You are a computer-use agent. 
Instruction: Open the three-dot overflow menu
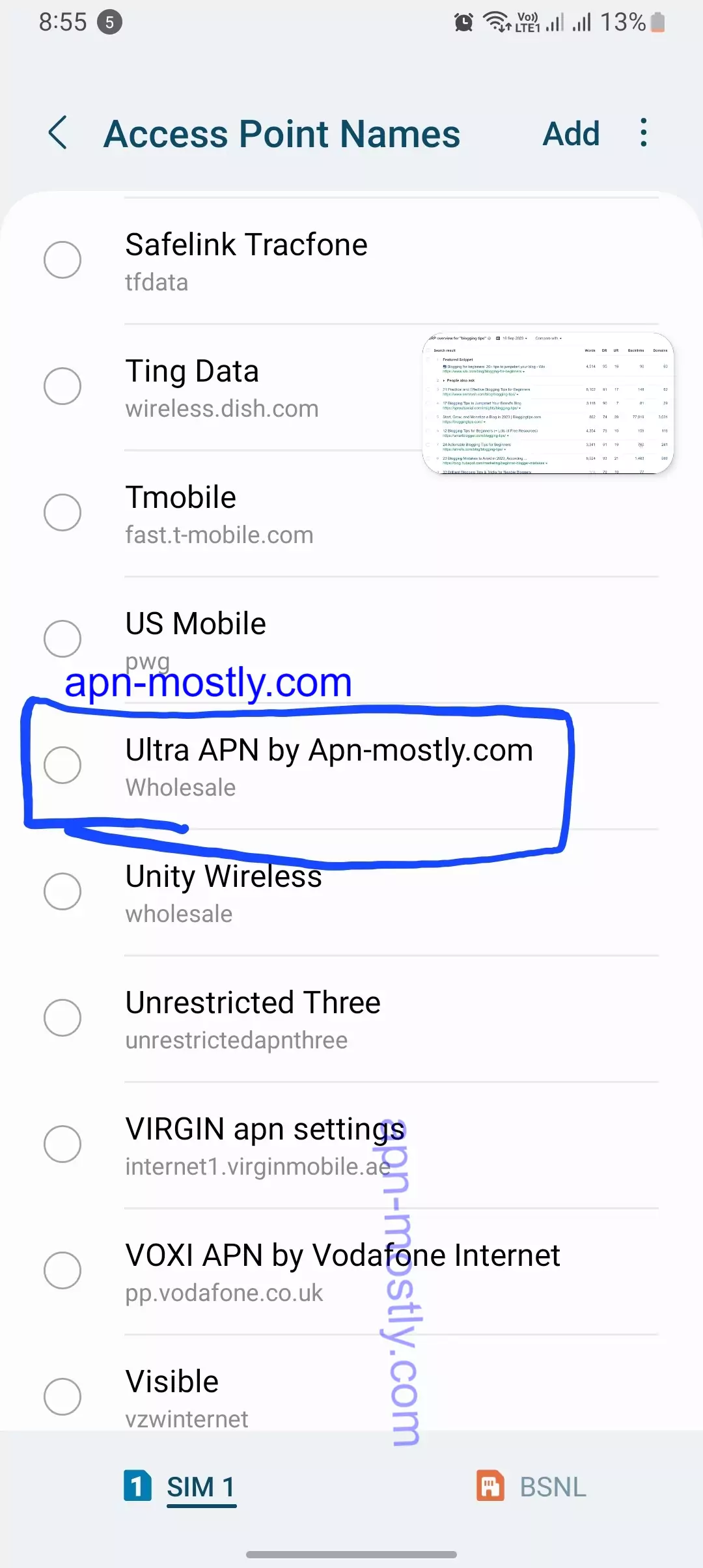point(642,133)
